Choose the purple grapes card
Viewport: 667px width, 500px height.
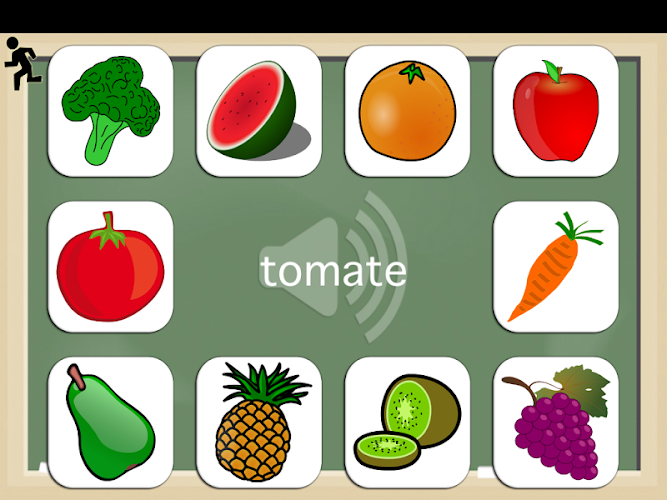[556, 422]
